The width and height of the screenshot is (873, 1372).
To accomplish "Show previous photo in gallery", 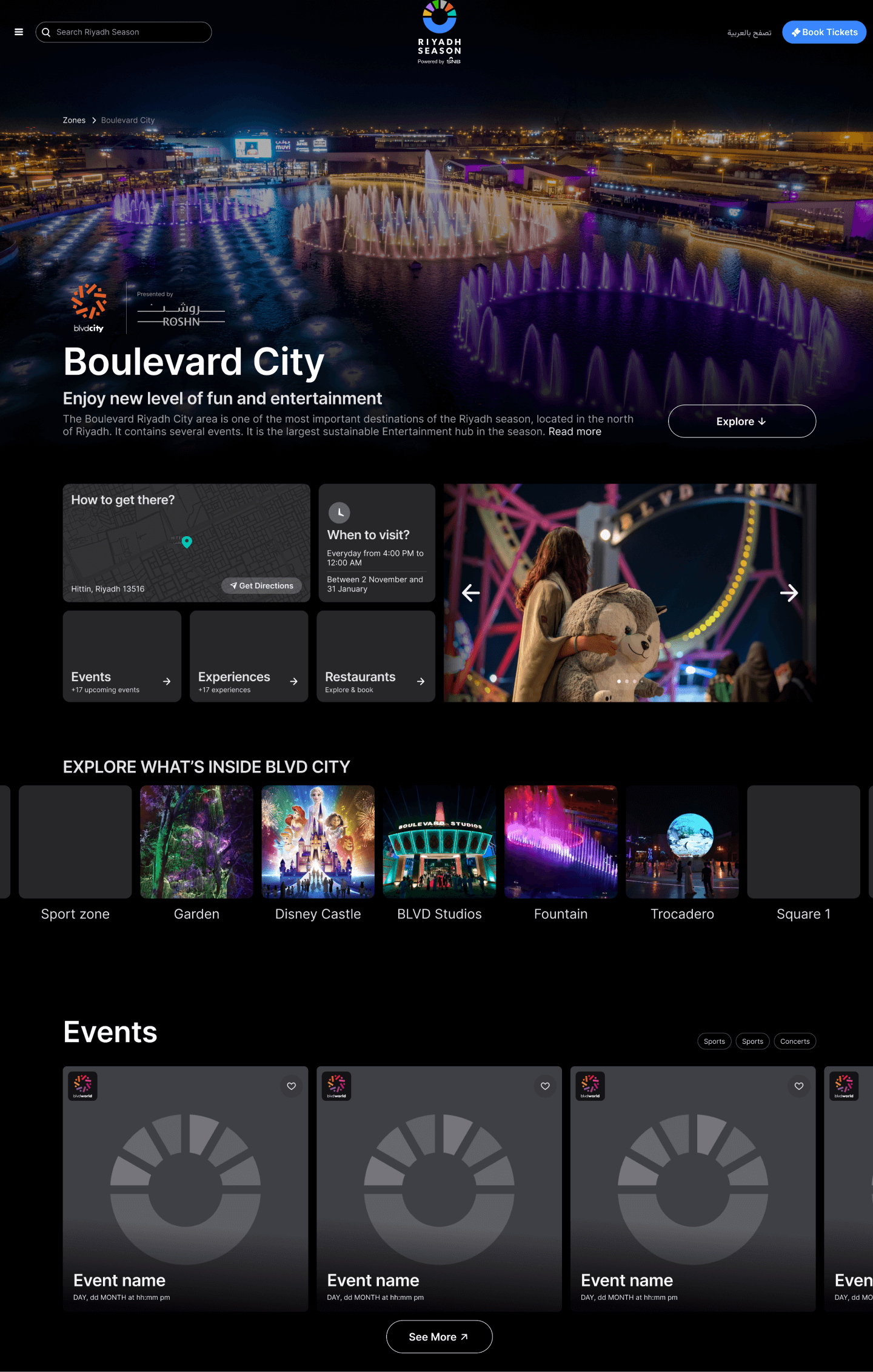I will point(470,593).
